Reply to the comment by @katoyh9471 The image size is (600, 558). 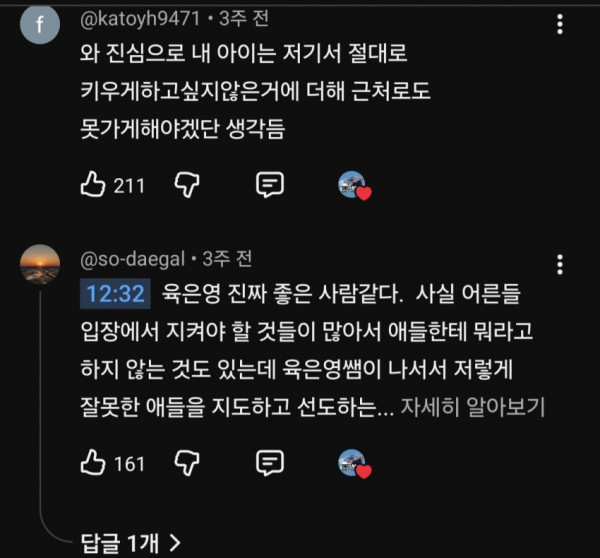click(270, 184)
